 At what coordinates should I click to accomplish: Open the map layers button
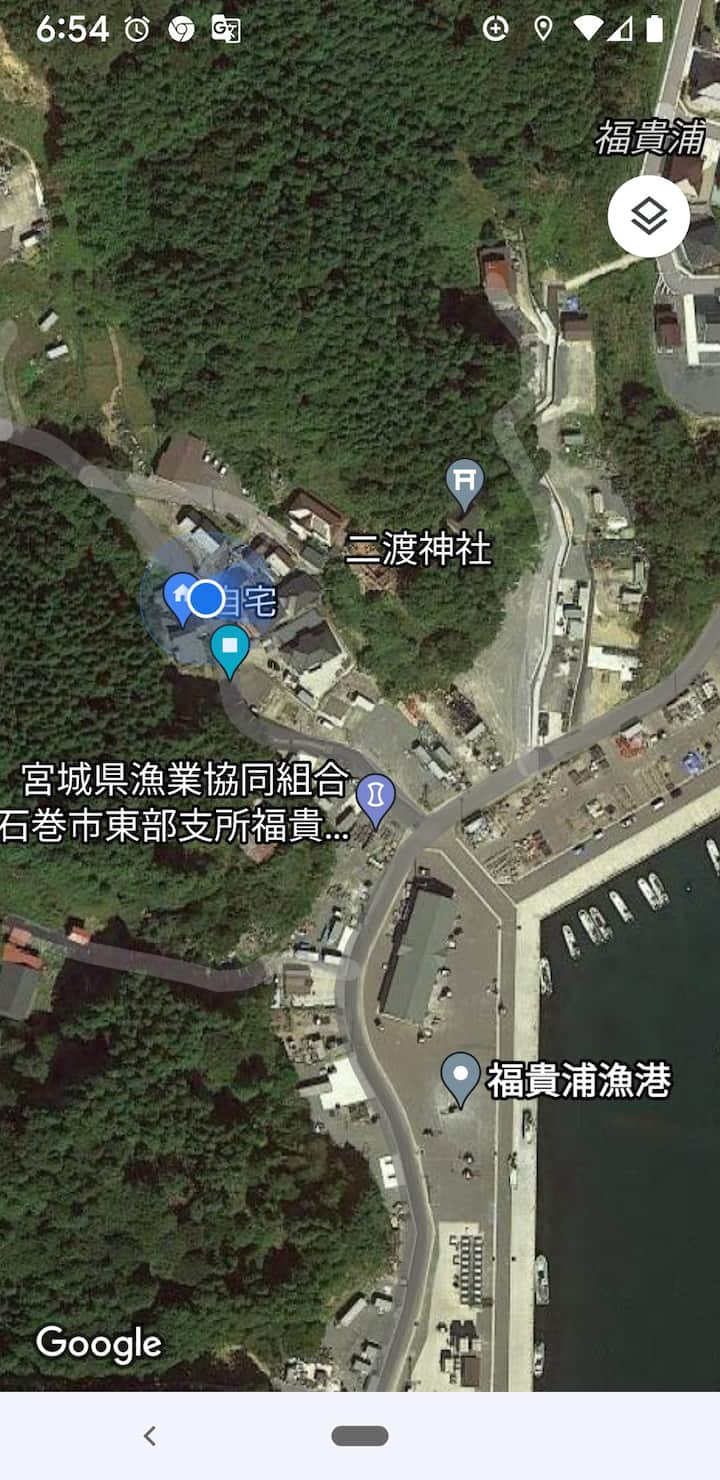pyautogui.click(x=649, y=216)
